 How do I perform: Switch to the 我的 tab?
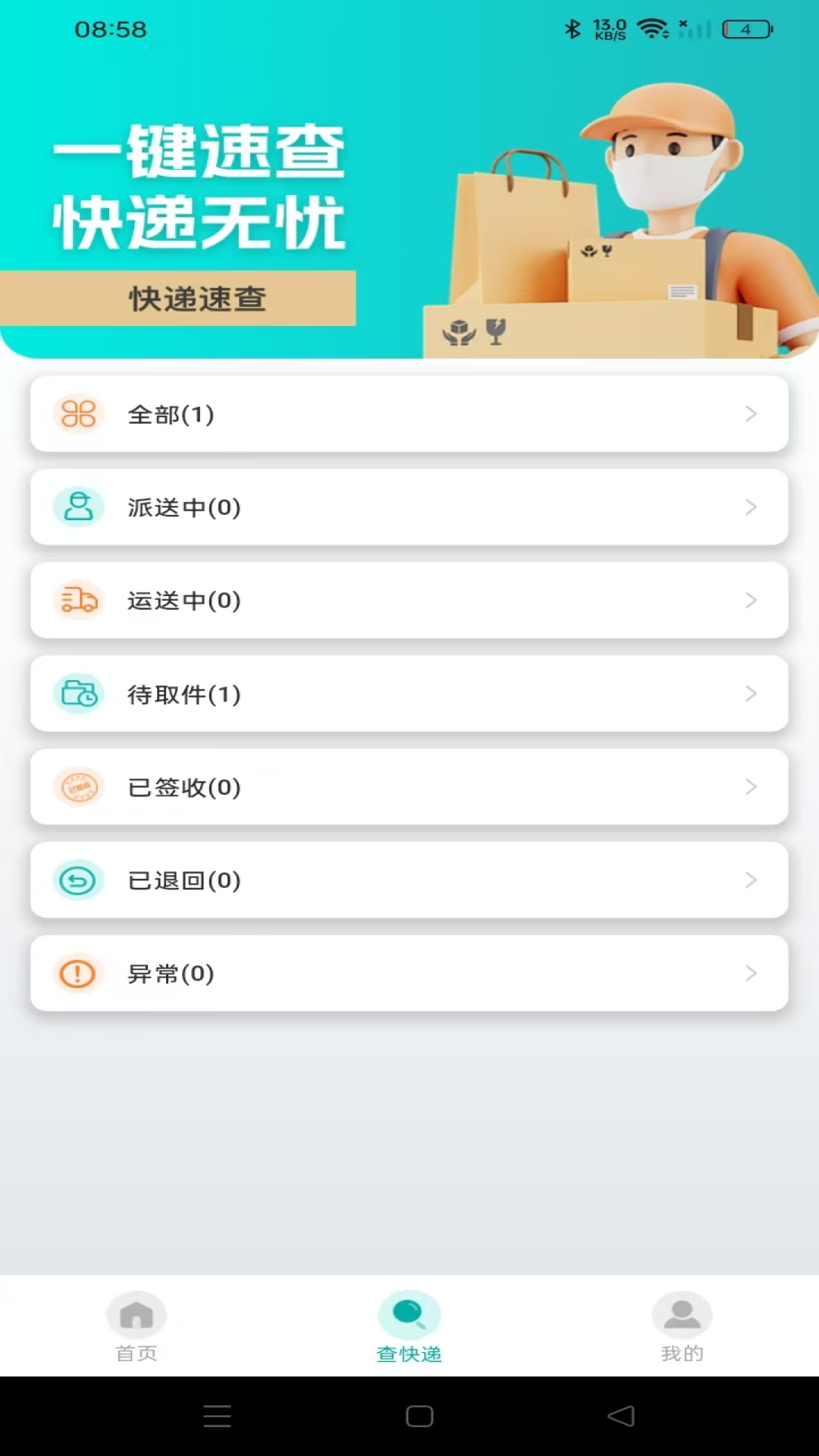681,1323
